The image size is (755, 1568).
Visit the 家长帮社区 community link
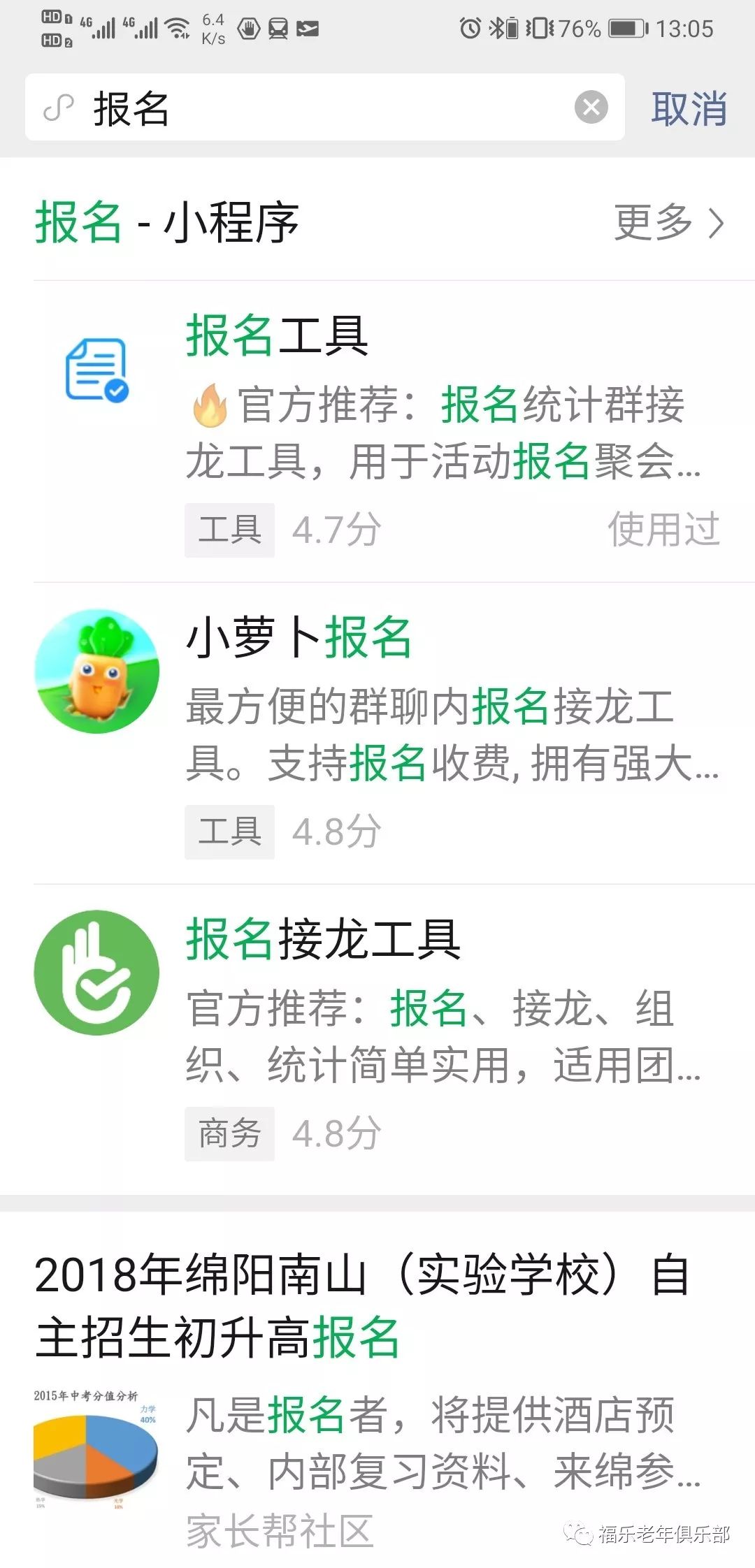coord(280,1530)
